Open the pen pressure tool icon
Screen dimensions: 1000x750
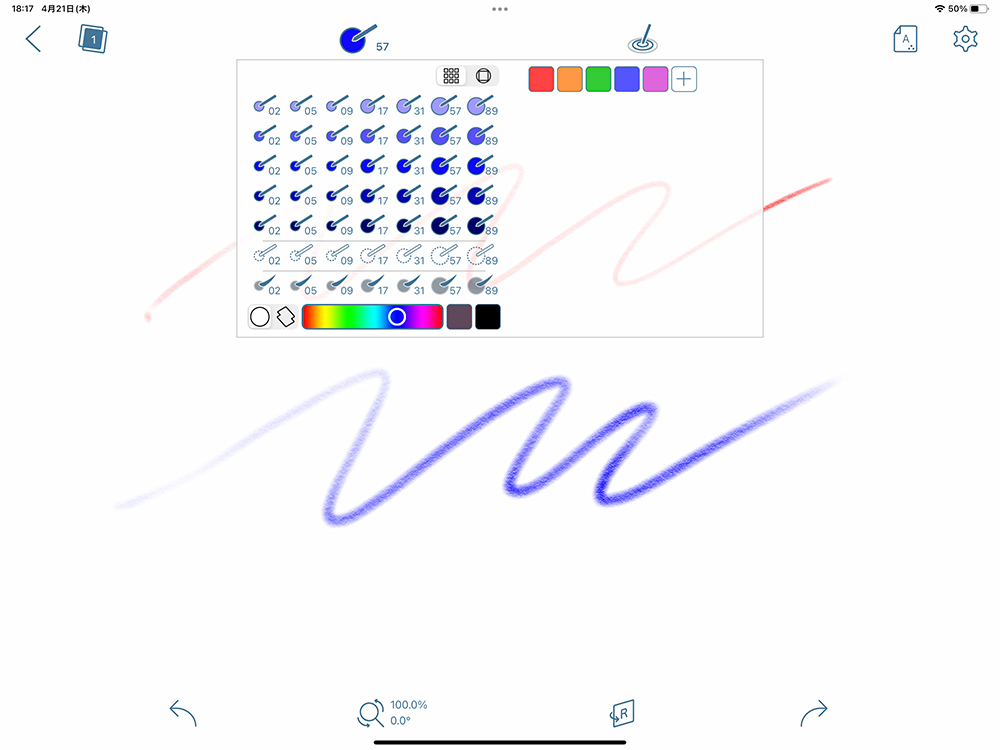click(x=642, y=39)
